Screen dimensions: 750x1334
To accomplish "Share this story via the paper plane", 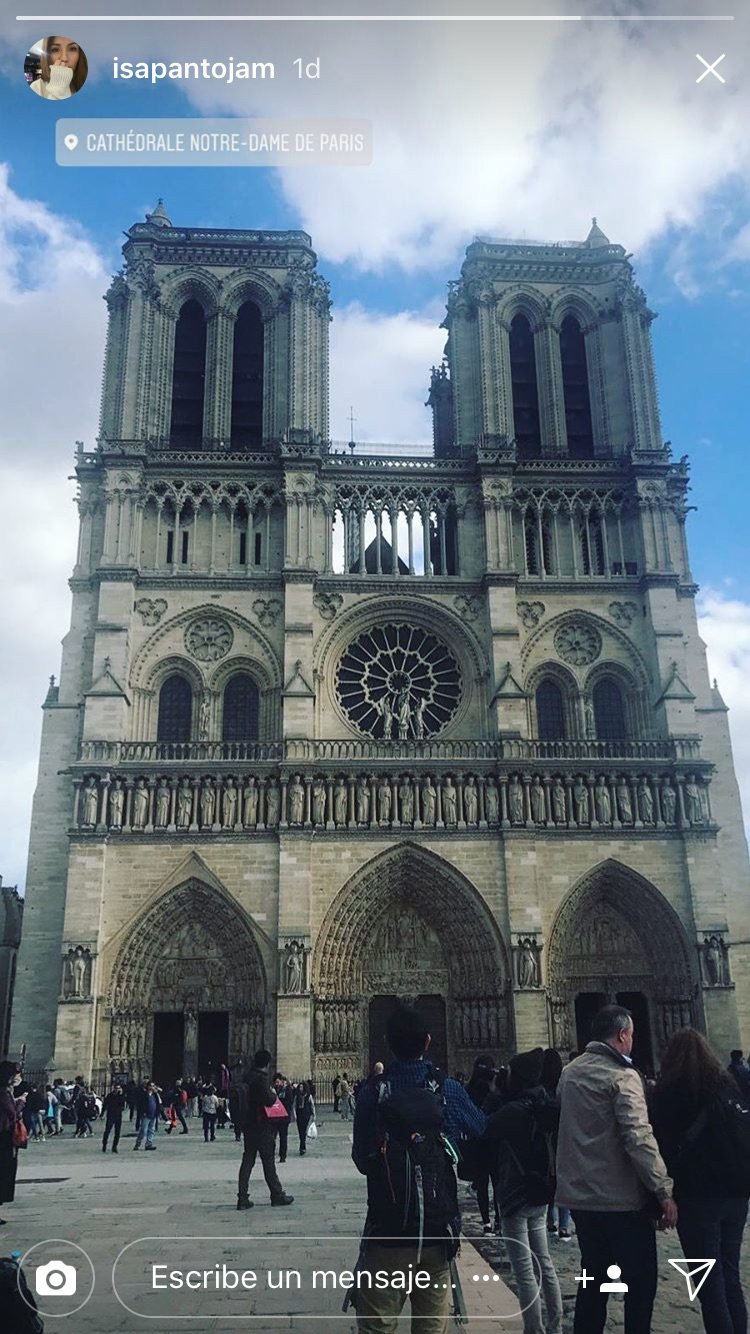I will 692,1278.
